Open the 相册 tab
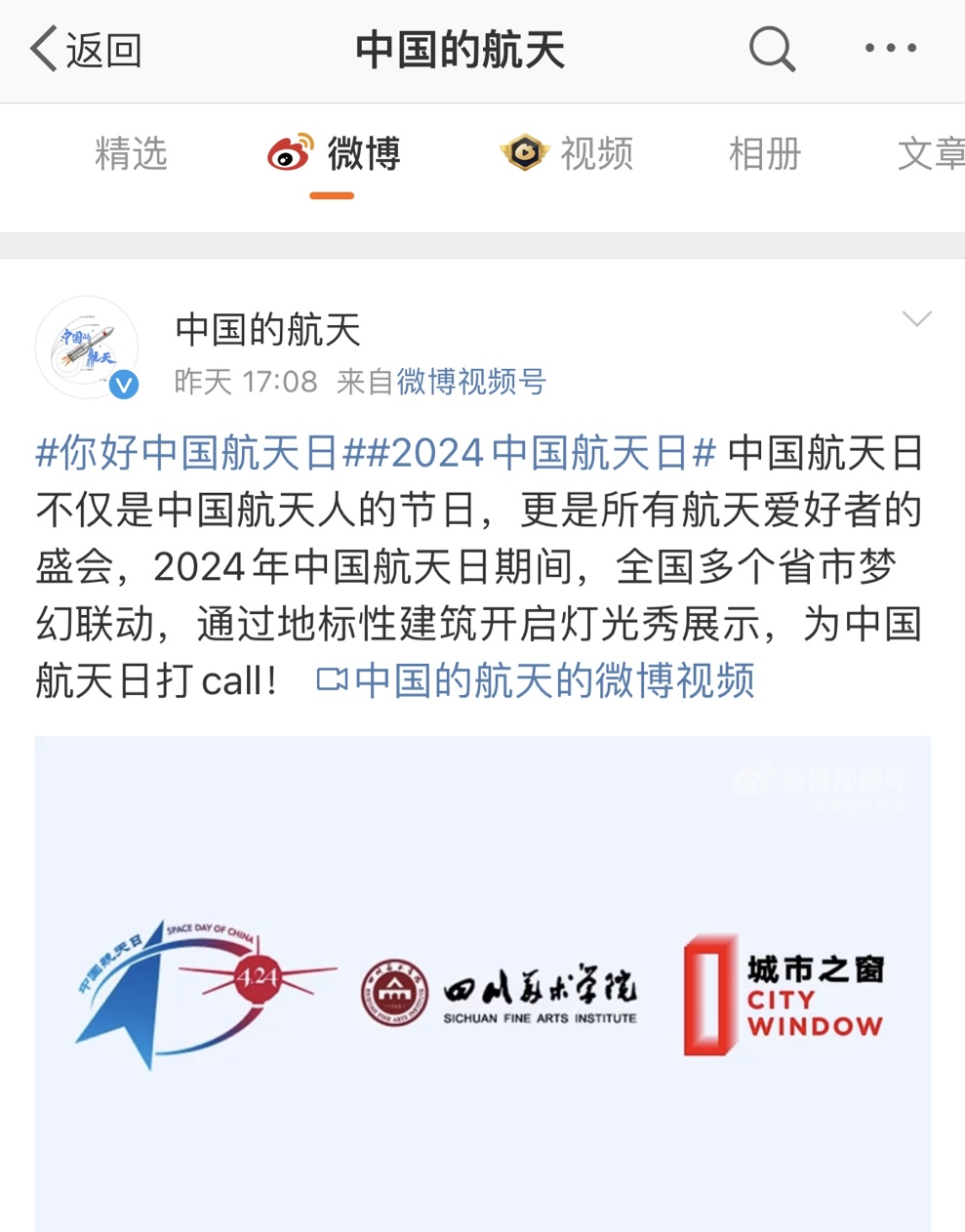Viewport: 965px width, 1232px height. [x=764, y=154]
